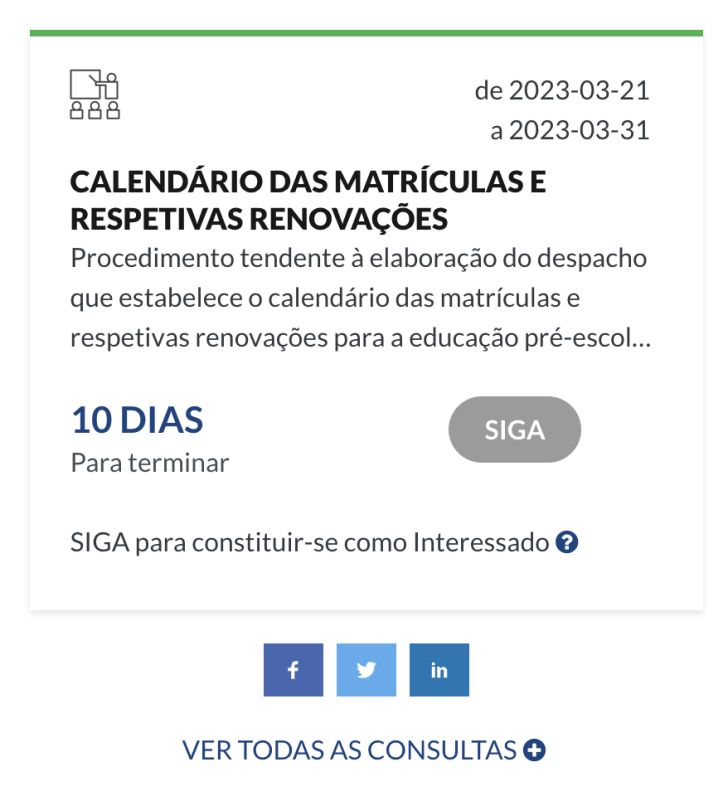
Task: Tap the SIGA button
Action: pos(514,430)
